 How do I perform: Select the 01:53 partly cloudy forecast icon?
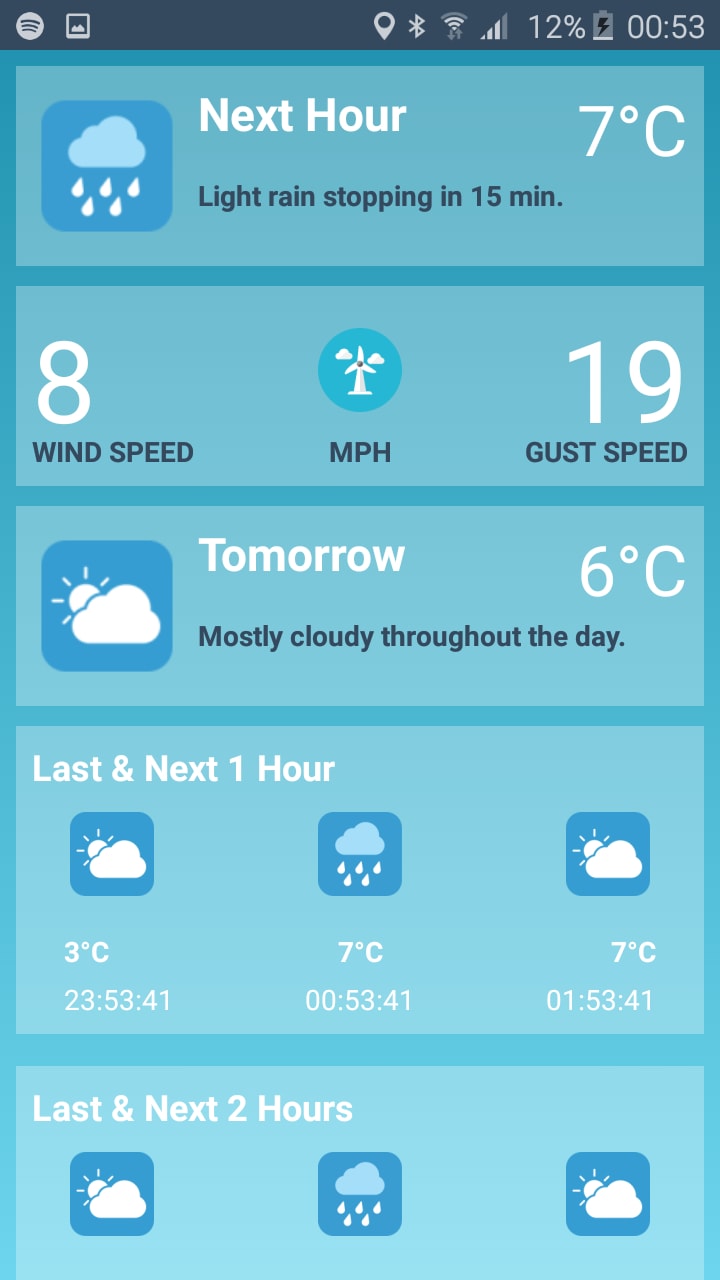click(608, 854)
